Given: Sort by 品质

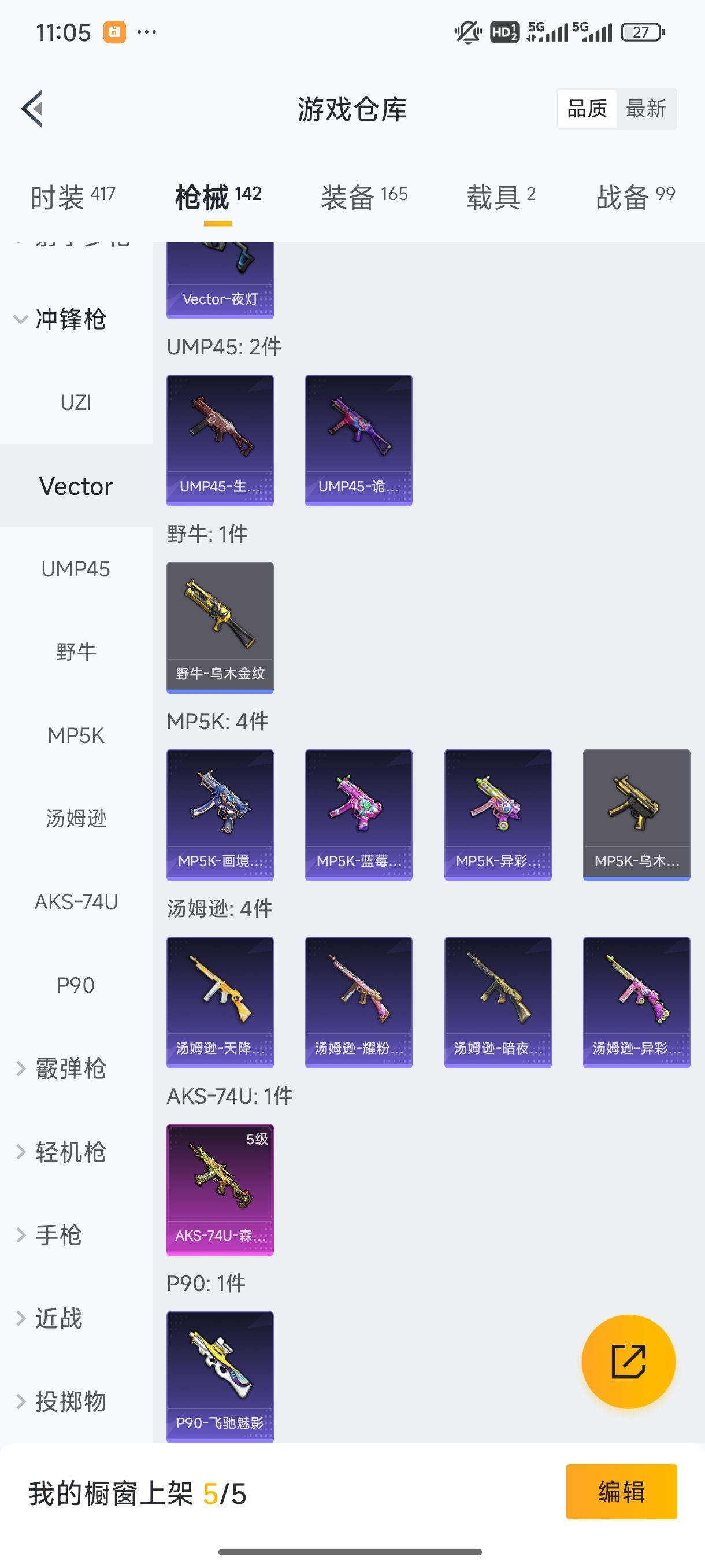Looking at the screenshot, I should [587, 109].
